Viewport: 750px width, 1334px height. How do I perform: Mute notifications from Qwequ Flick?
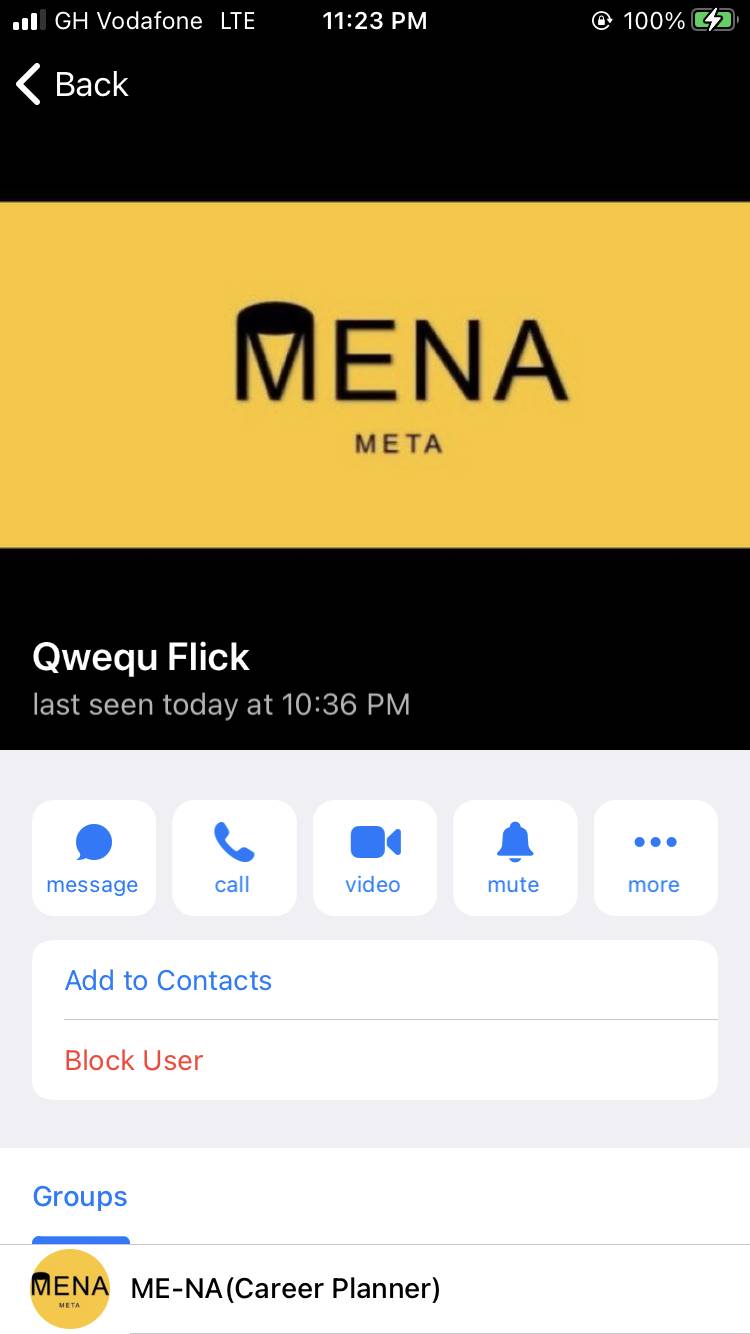point(514,858)
